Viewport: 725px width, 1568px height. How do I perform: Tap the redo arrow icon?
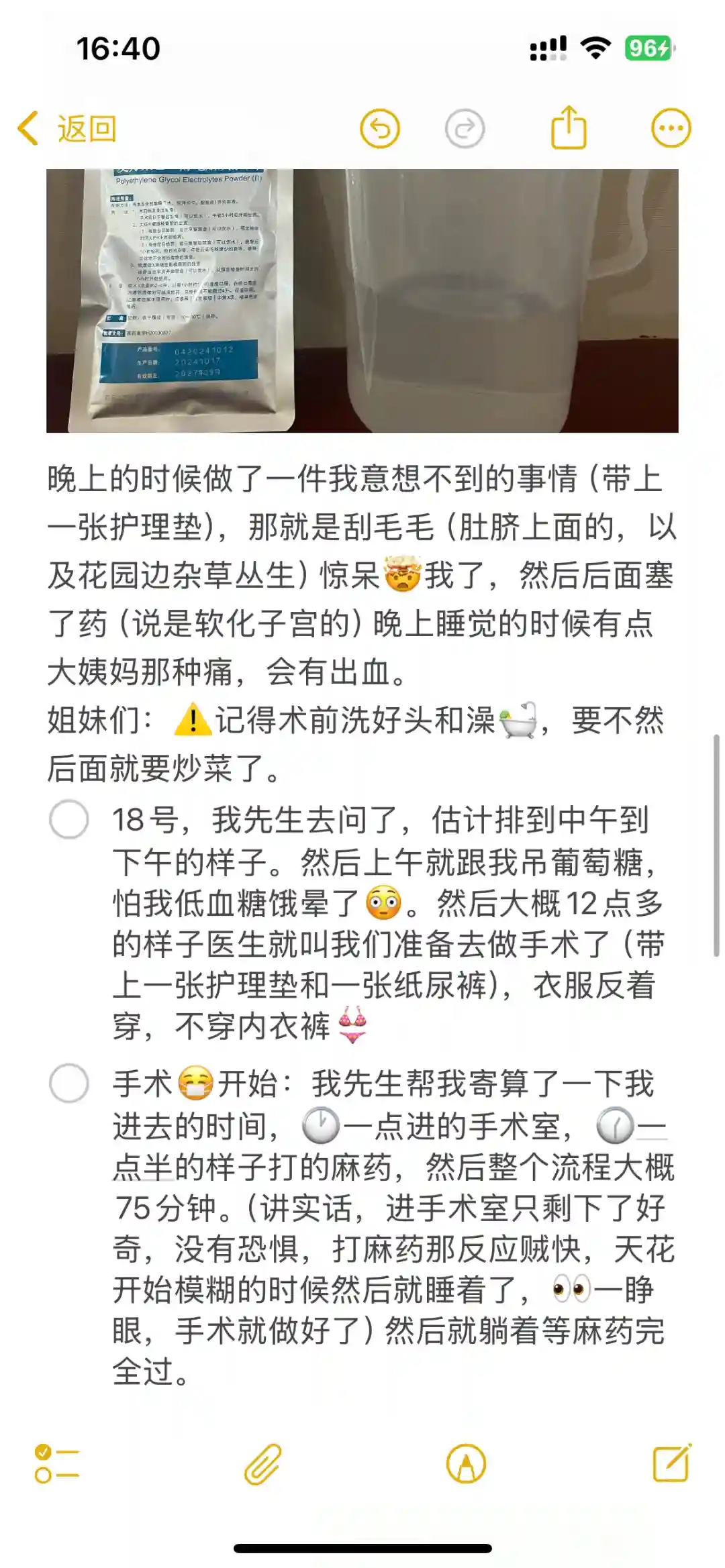pos(465,128)
